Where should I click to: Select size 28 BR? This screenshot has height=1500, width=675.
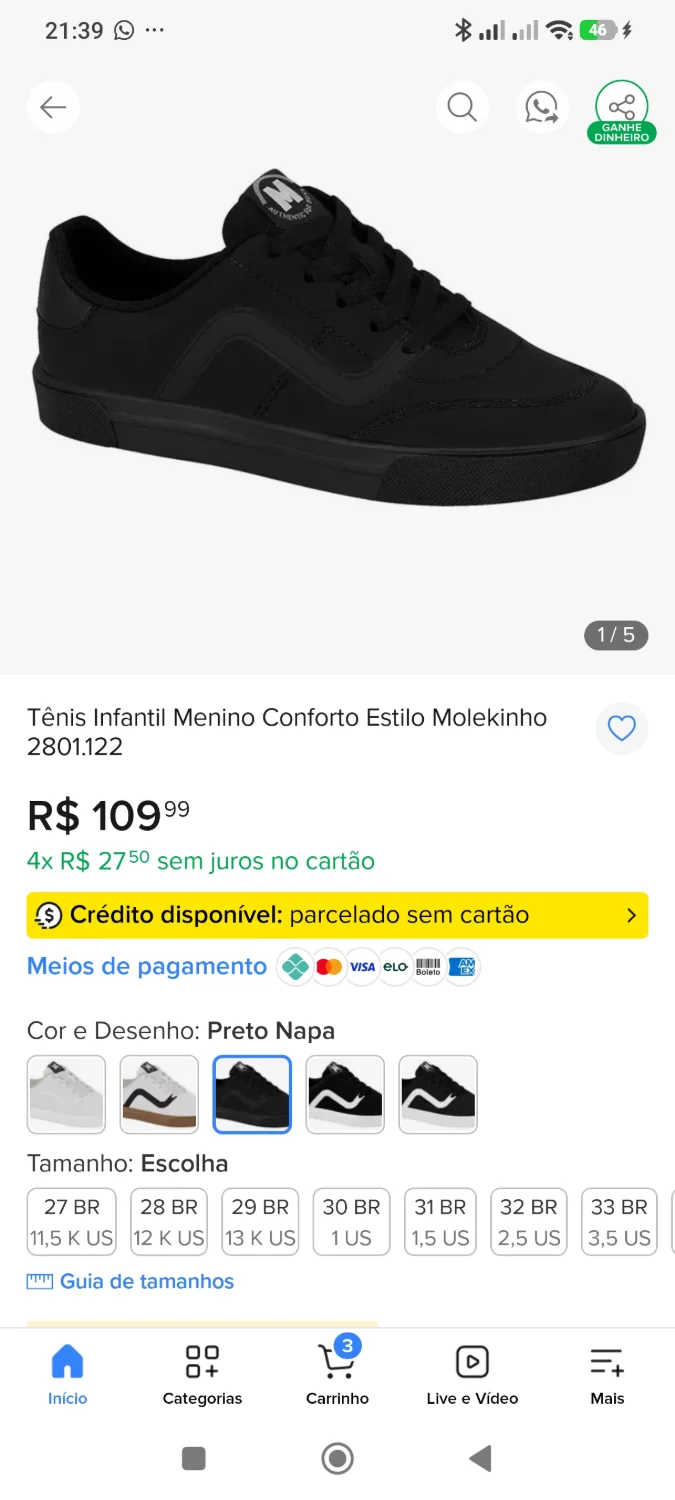[169, 1222]
